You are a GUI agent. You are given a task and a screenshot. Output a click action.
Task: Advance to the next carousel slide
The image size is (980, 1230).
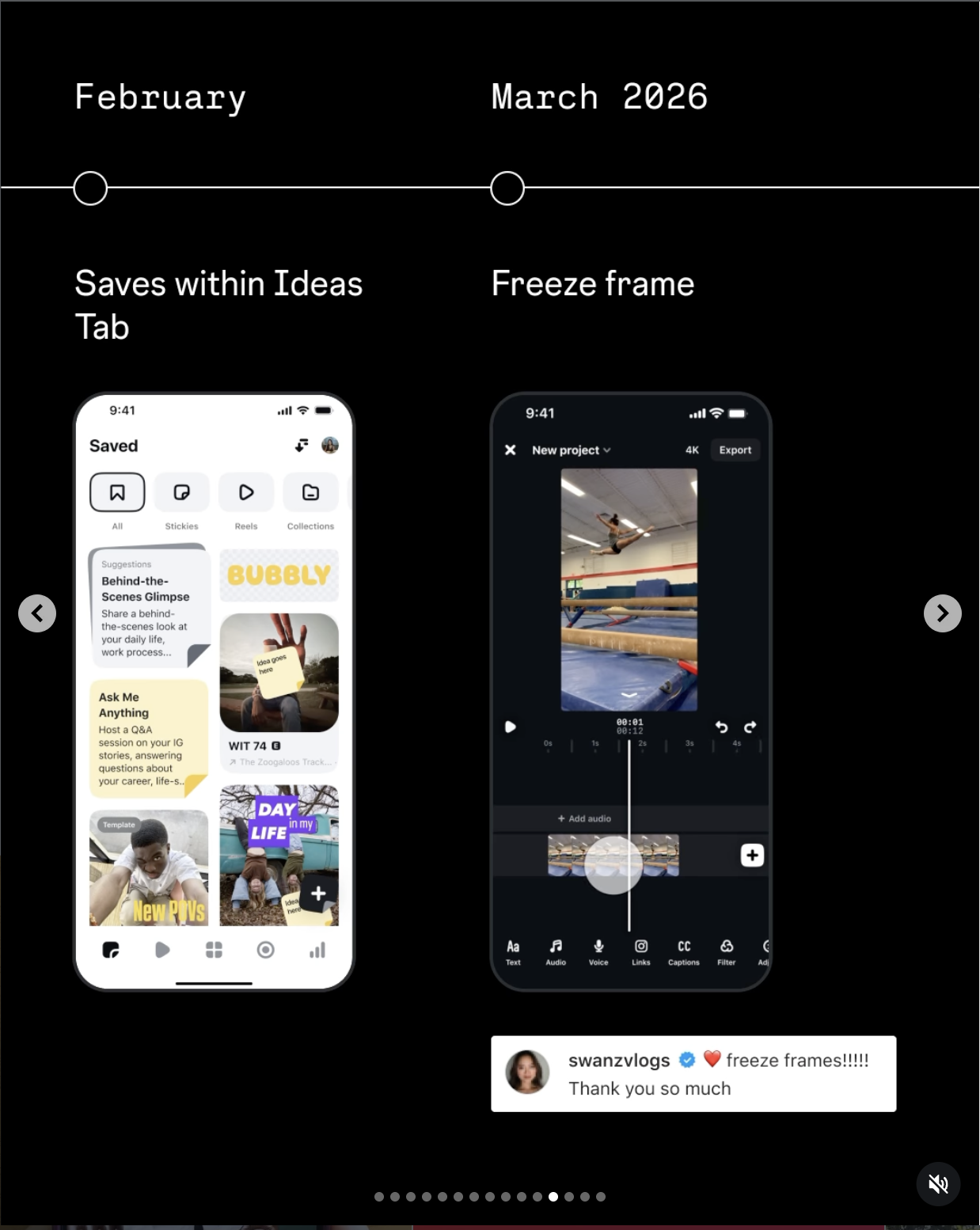point(942,613)
